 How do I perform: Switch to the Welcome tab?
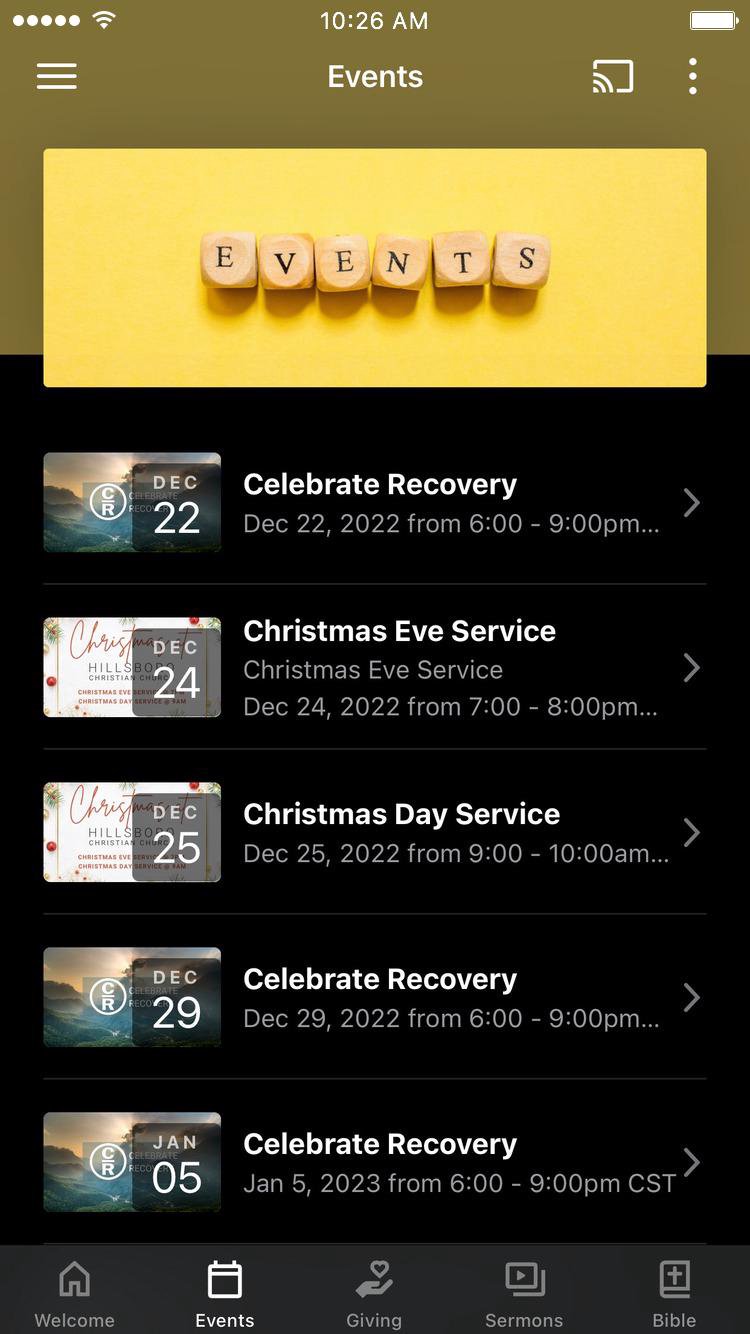[x=75, y=1294]
